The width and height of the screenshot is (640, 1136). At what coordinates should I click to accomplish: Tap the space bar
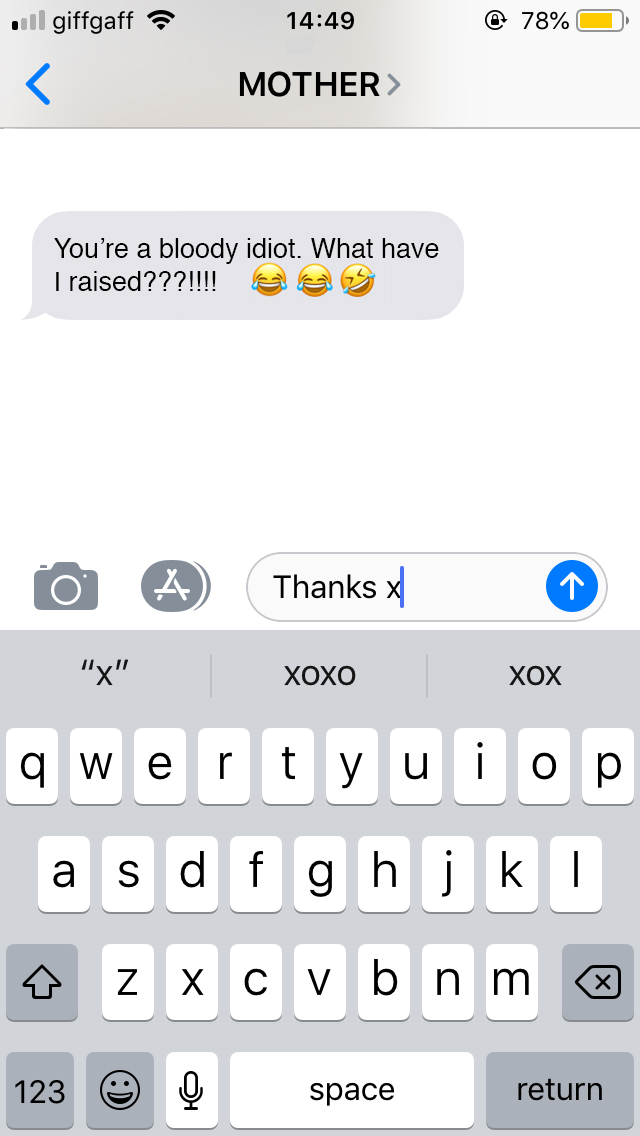(x=351, y=1090)
